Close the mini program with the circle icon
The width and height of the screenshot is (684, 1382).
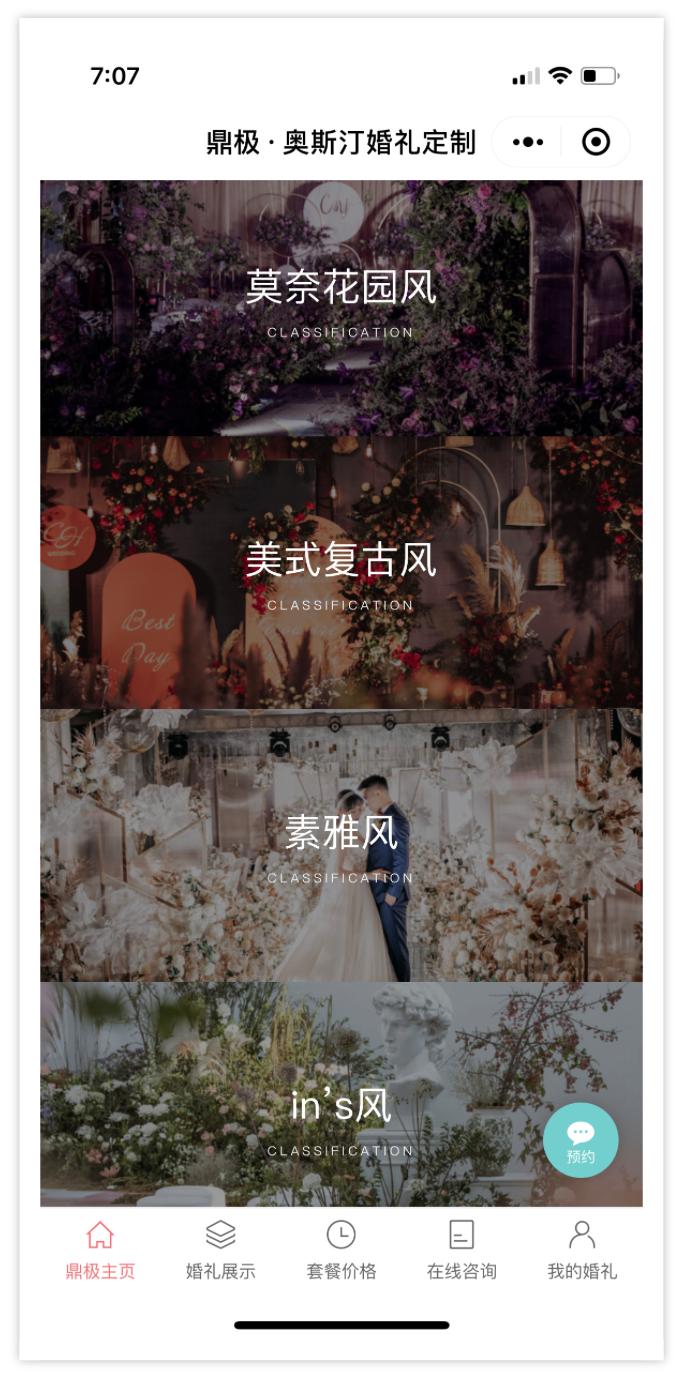click(x=595, y=142)
